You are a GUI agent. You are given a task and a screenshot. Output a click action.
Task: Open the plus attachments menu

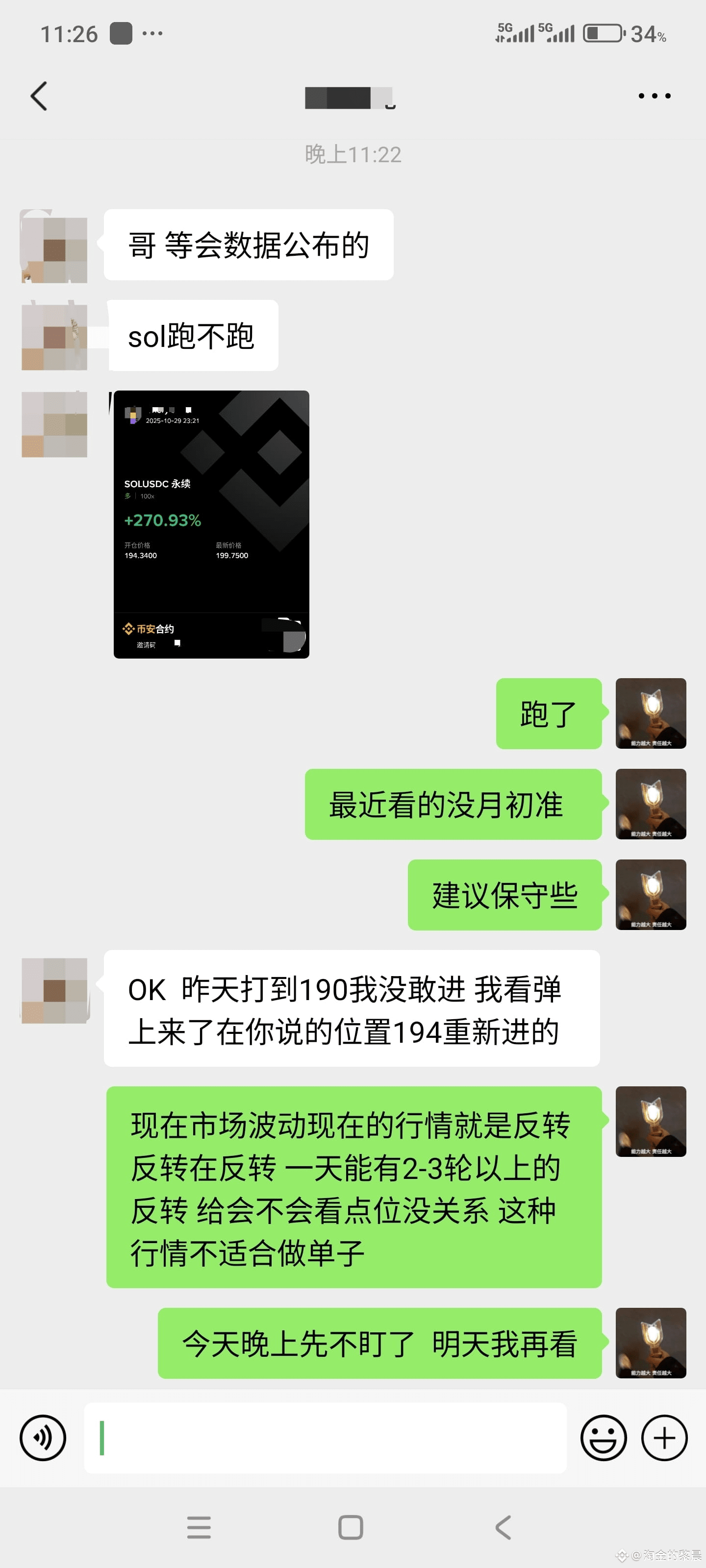point(664,1438)
